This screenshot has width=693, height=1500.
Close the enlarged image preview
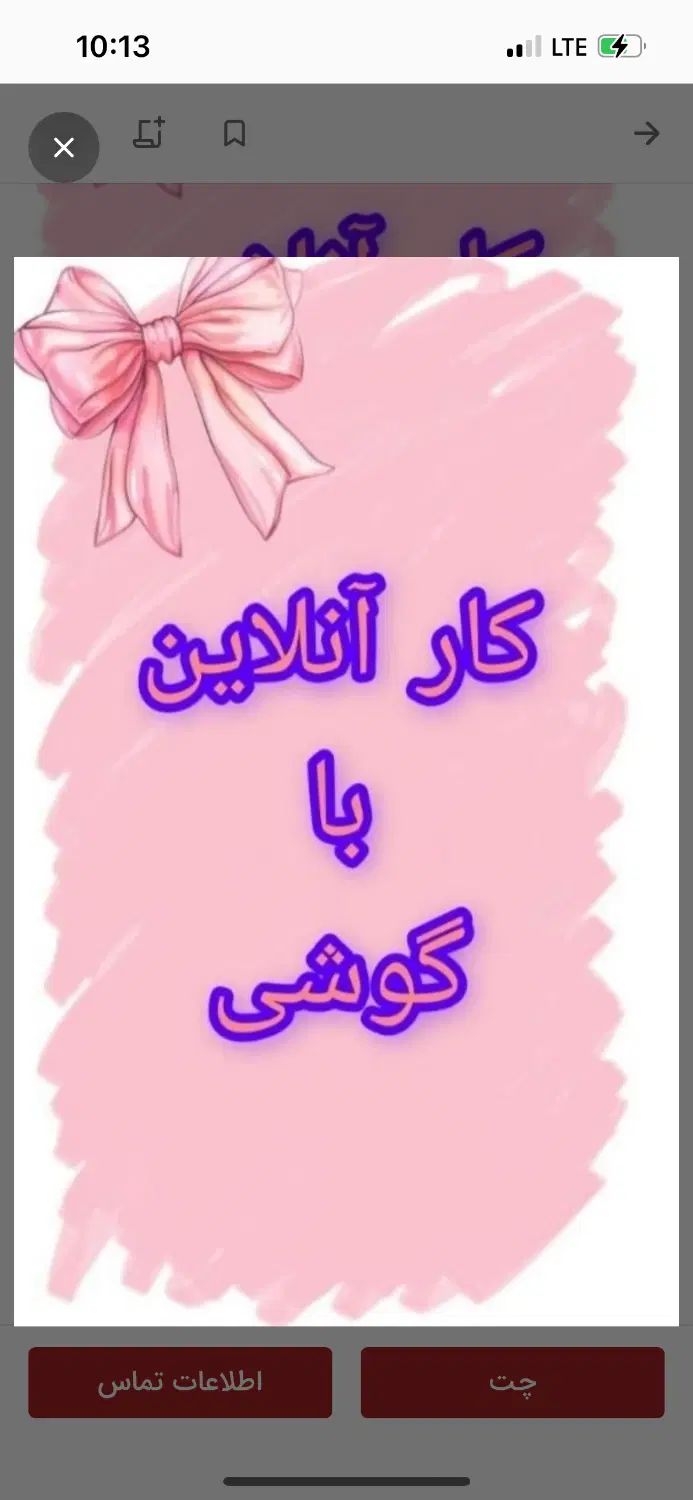(64, 148)
